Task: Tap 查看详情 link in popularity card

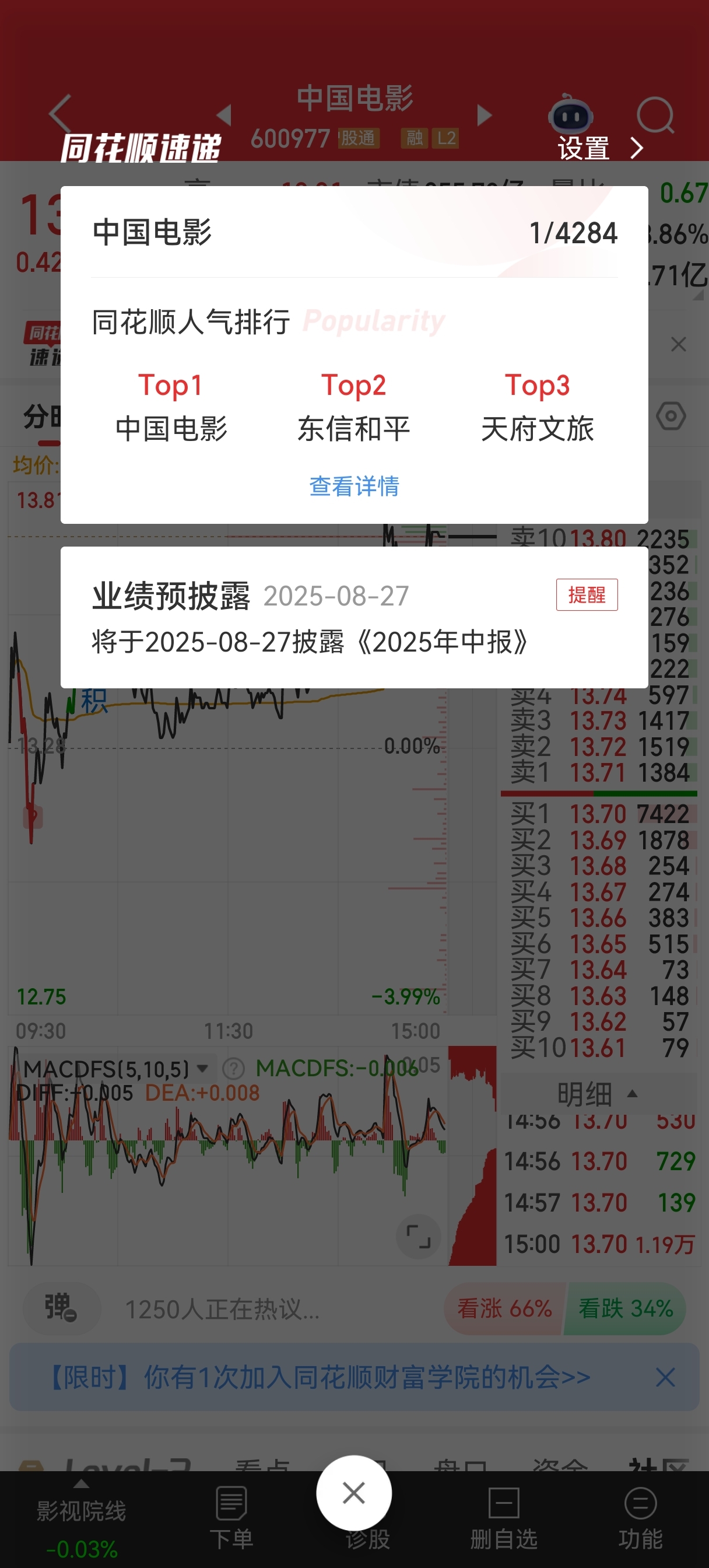Action: [354, 486]
